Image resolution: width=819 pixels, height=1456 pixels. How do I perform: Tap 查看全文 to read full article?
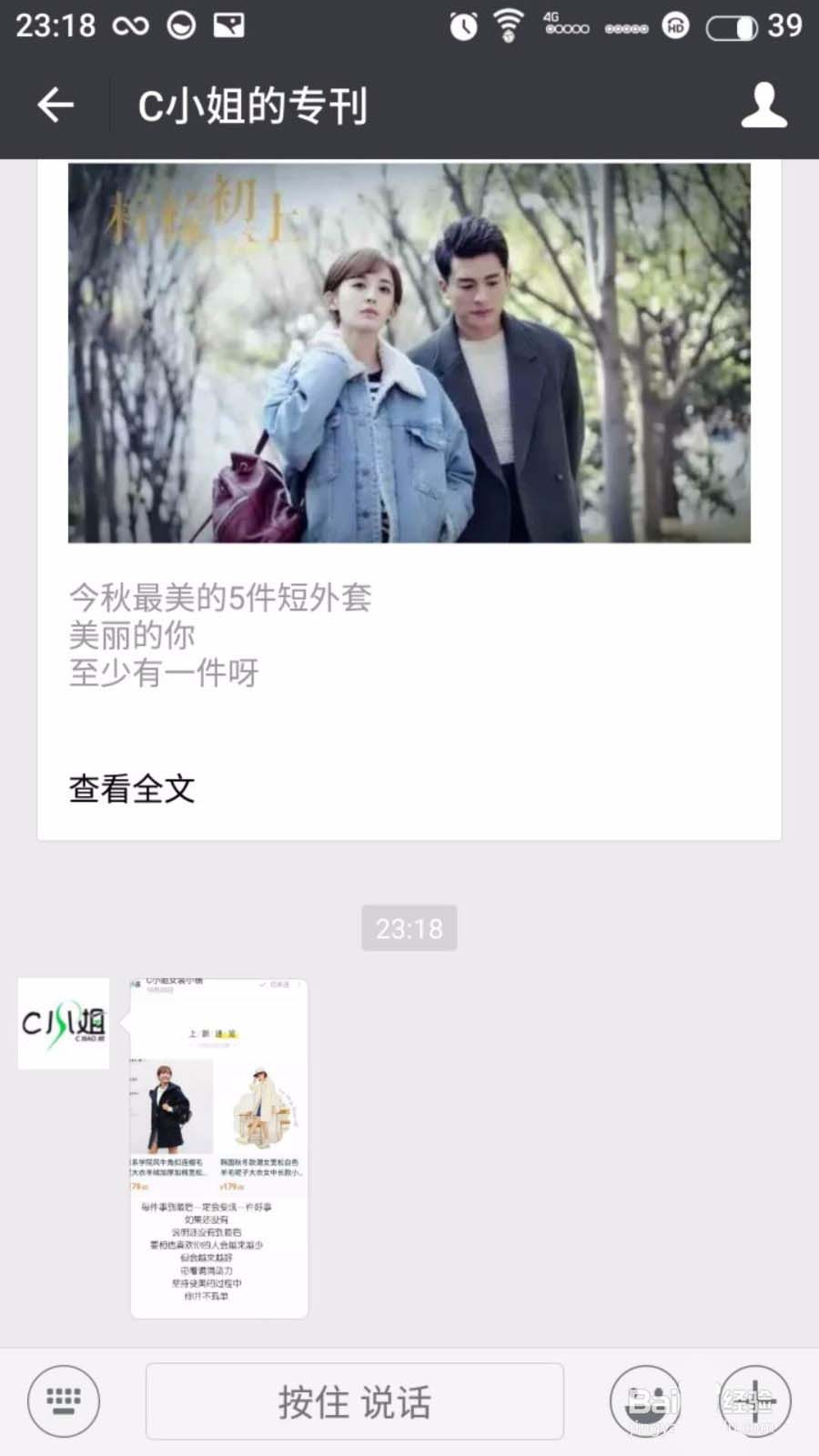click(x=132, y=789)
